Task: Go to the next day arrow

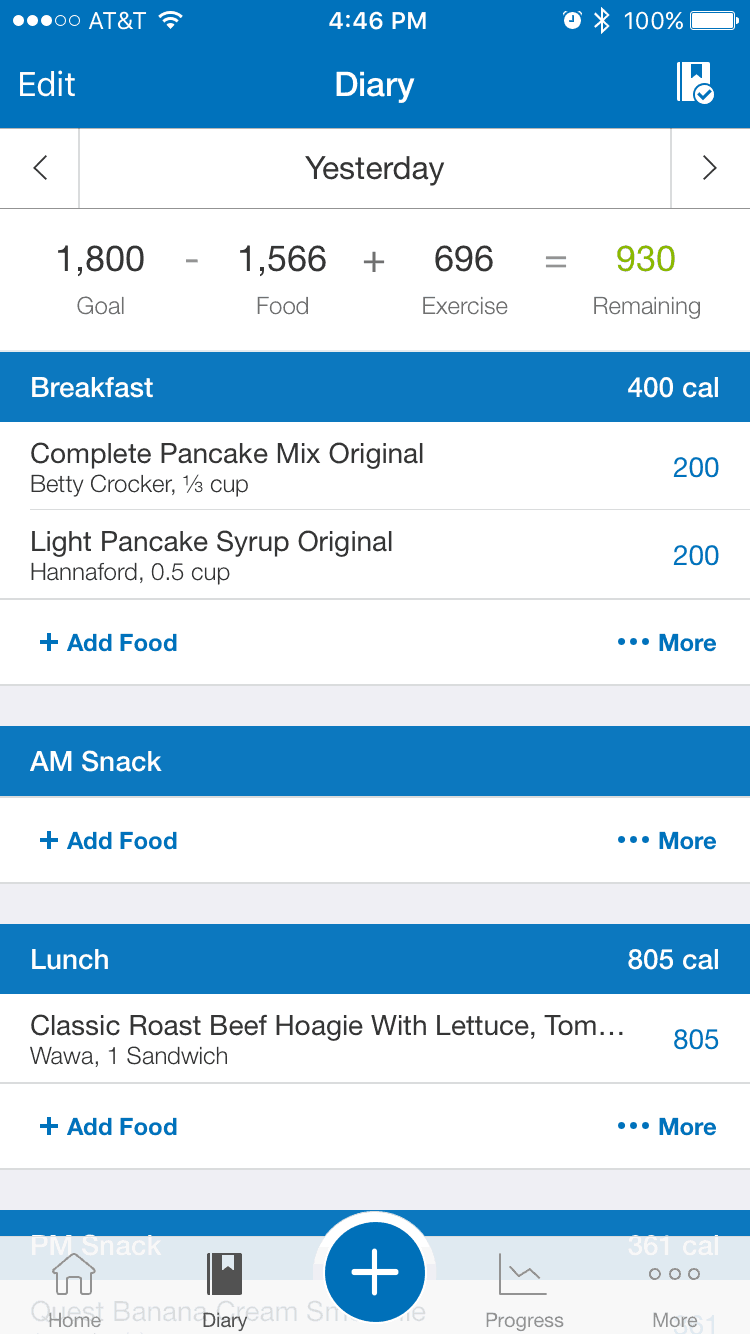Action: [x=709, y=168]
